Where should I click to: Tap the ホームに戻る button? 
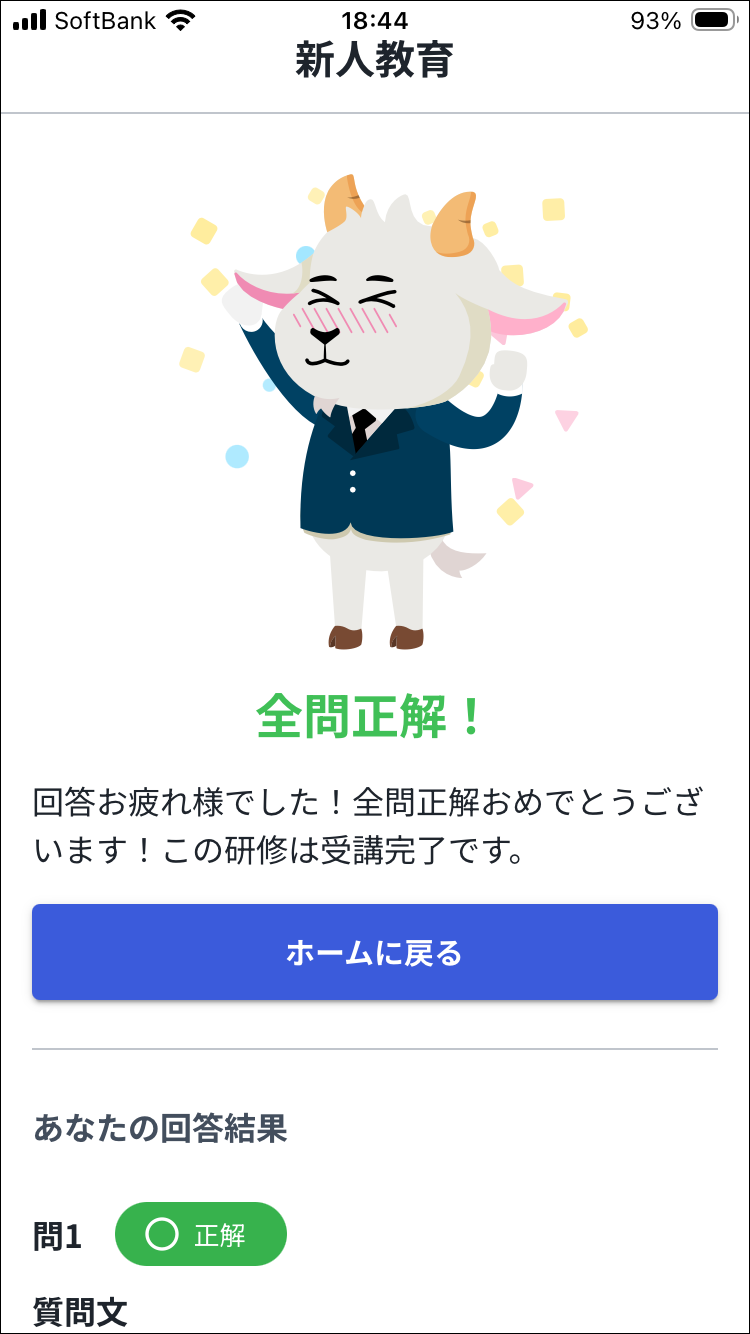pyautogui.click(x=374, y=952)
